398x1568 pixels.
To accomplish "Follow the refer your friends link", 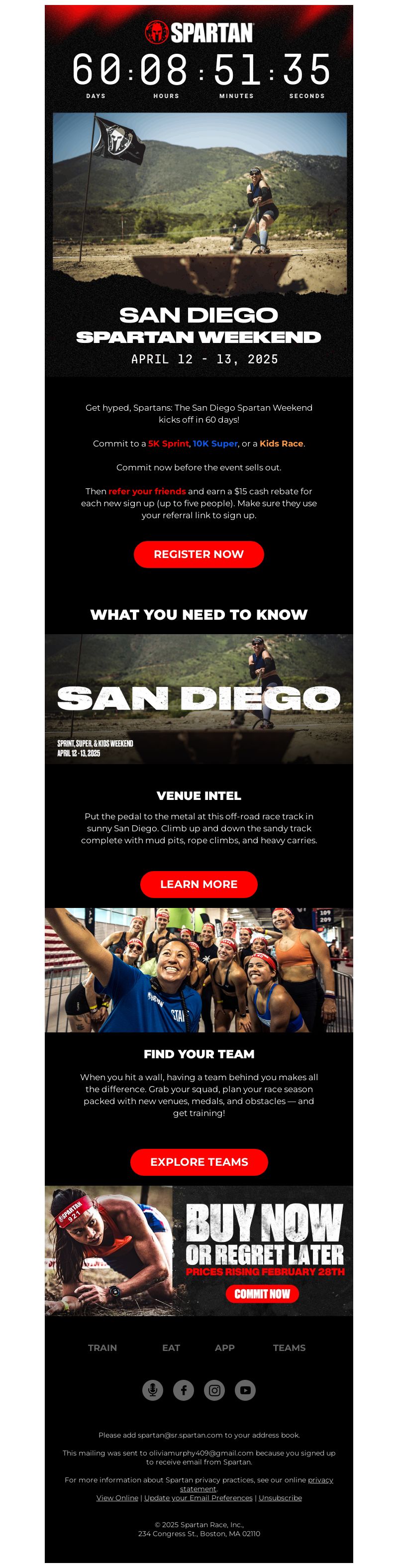I will (147, 491).
